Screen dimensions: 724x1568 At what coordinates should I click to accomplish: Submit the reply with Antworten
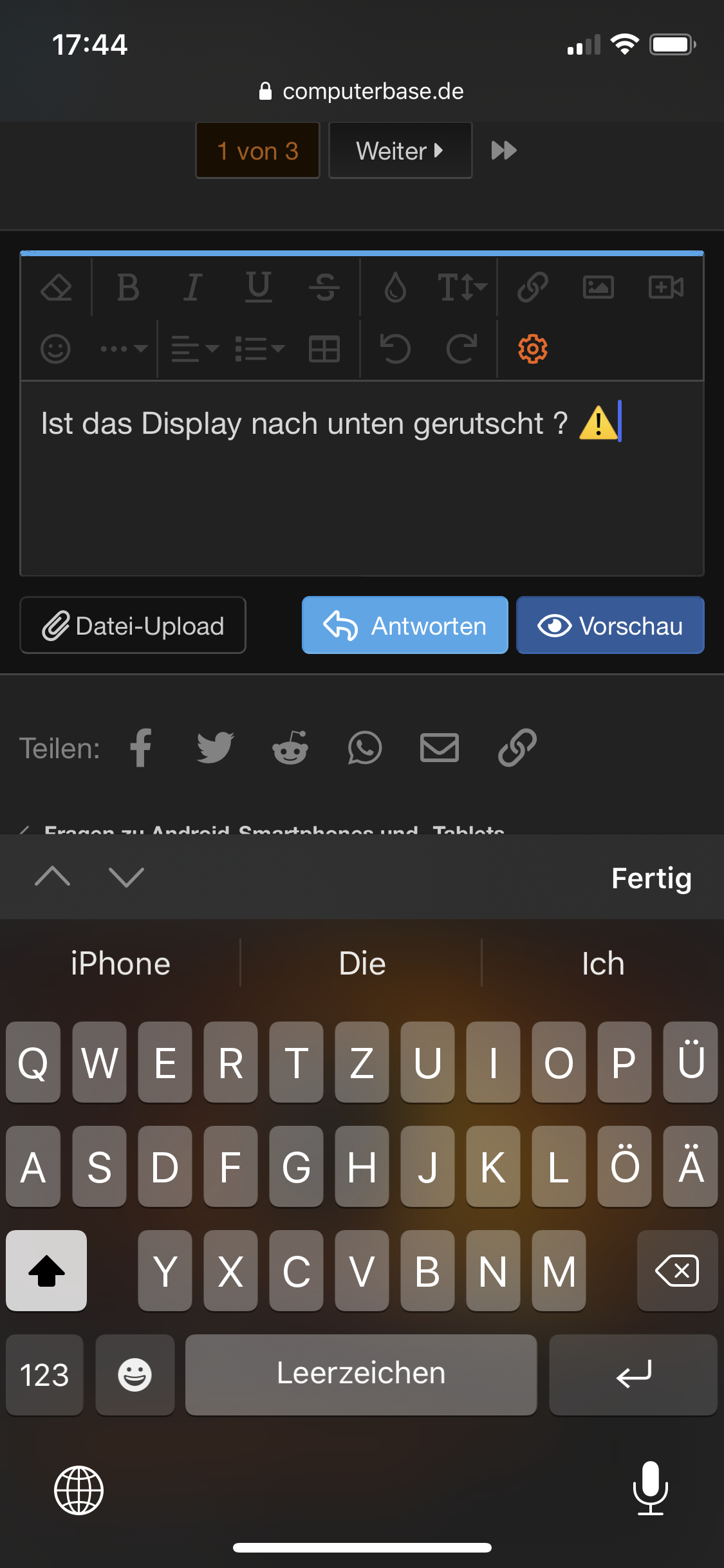[x=405, y=626]
